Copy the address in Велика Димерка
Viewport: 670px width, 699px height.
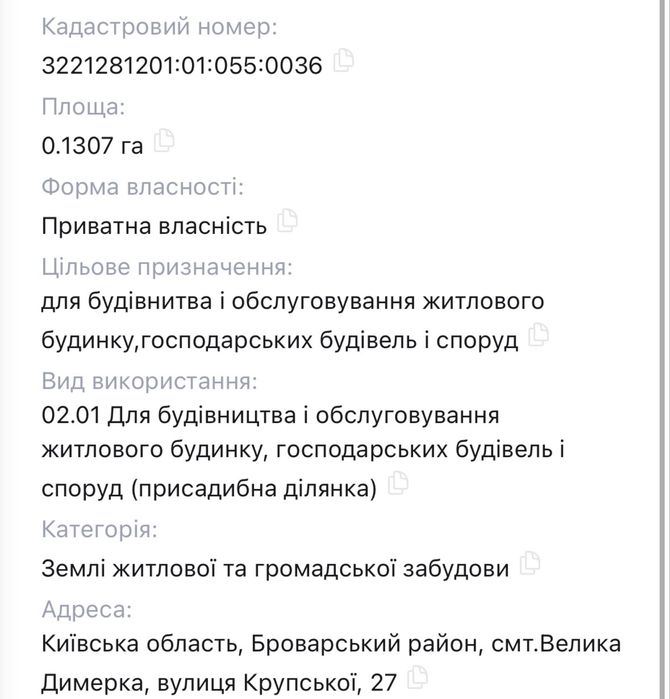(418, 677)
